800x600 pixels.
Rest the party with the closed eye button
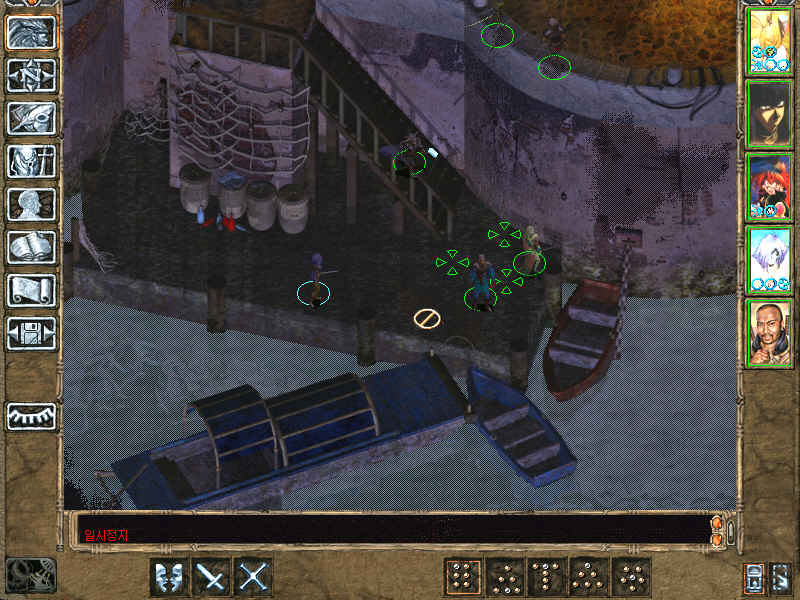tap(31, 415)
